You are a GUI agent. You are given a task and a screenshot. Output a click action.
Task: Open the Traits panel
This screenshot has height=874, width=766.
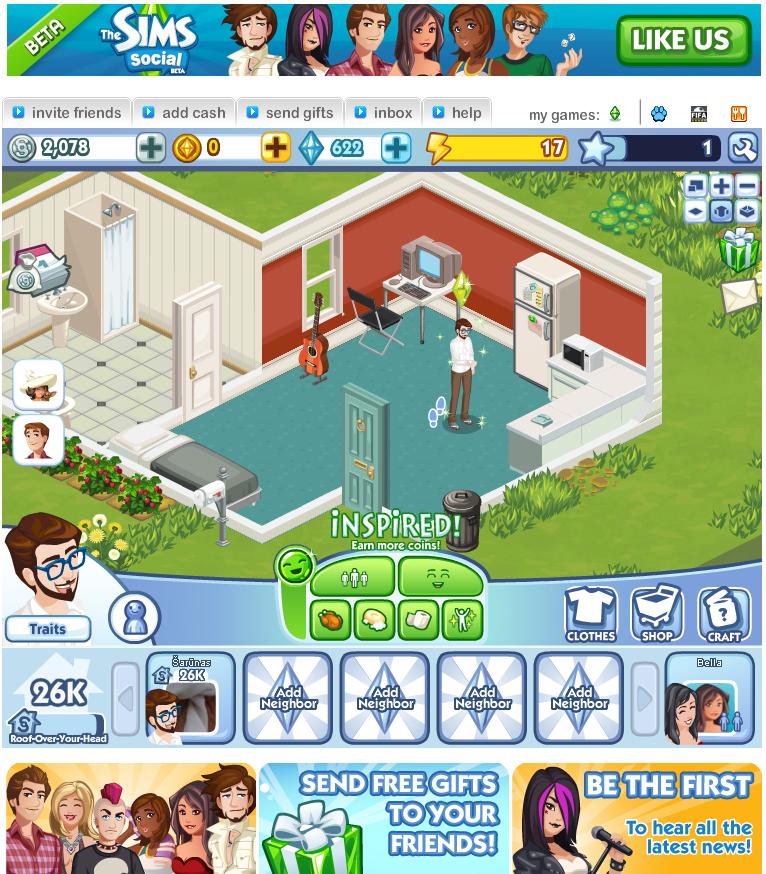pos(47,629)
